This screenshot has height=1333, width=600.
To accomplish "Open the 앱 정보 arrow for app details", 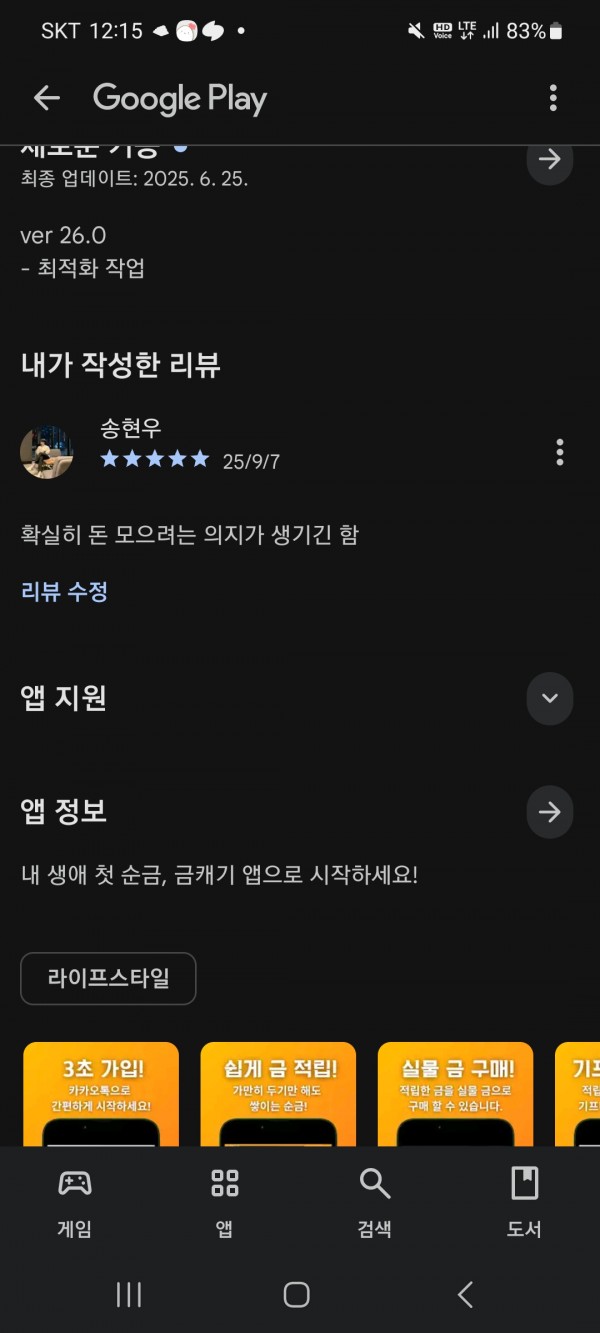I will tap(550, 812).
